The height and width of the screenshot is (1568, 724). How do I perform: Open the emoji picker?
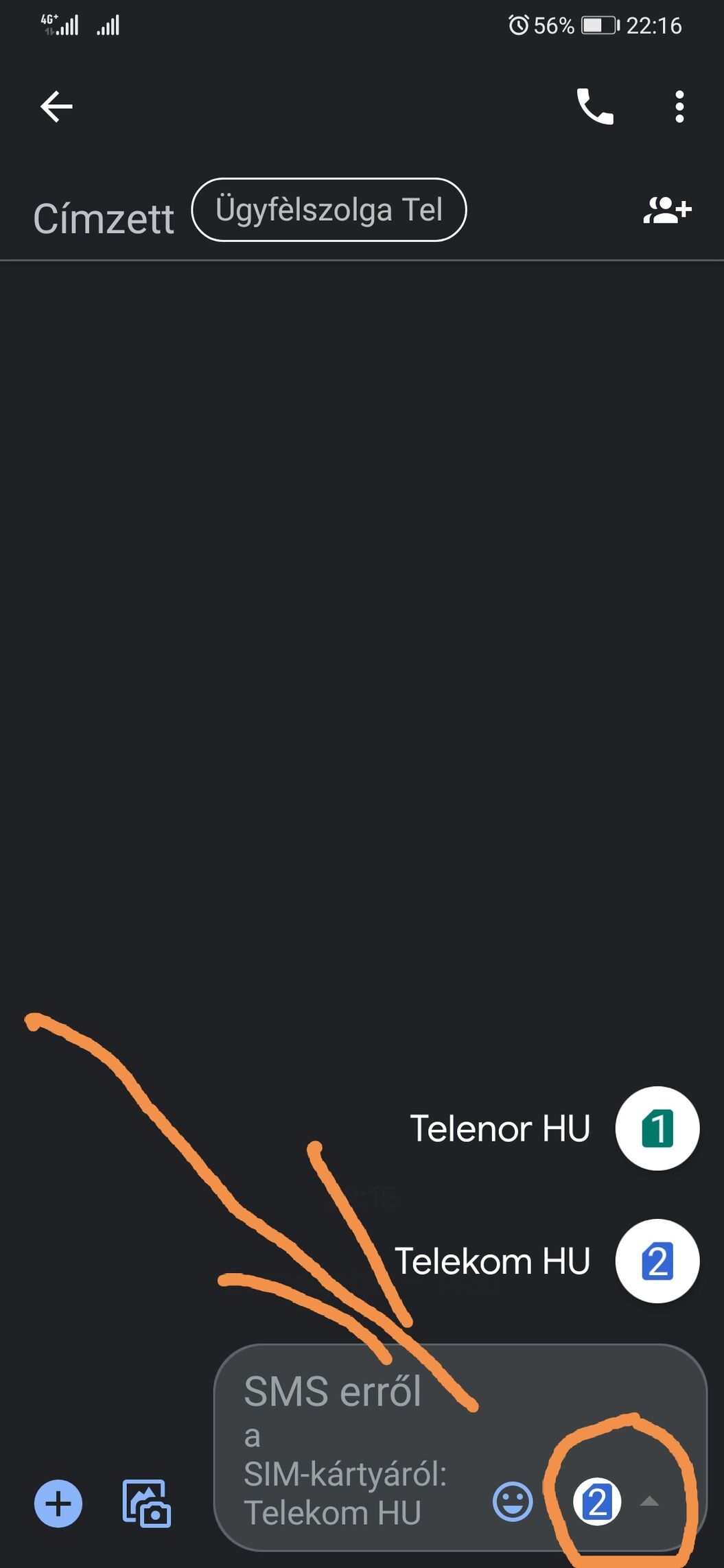point(513,1501)
